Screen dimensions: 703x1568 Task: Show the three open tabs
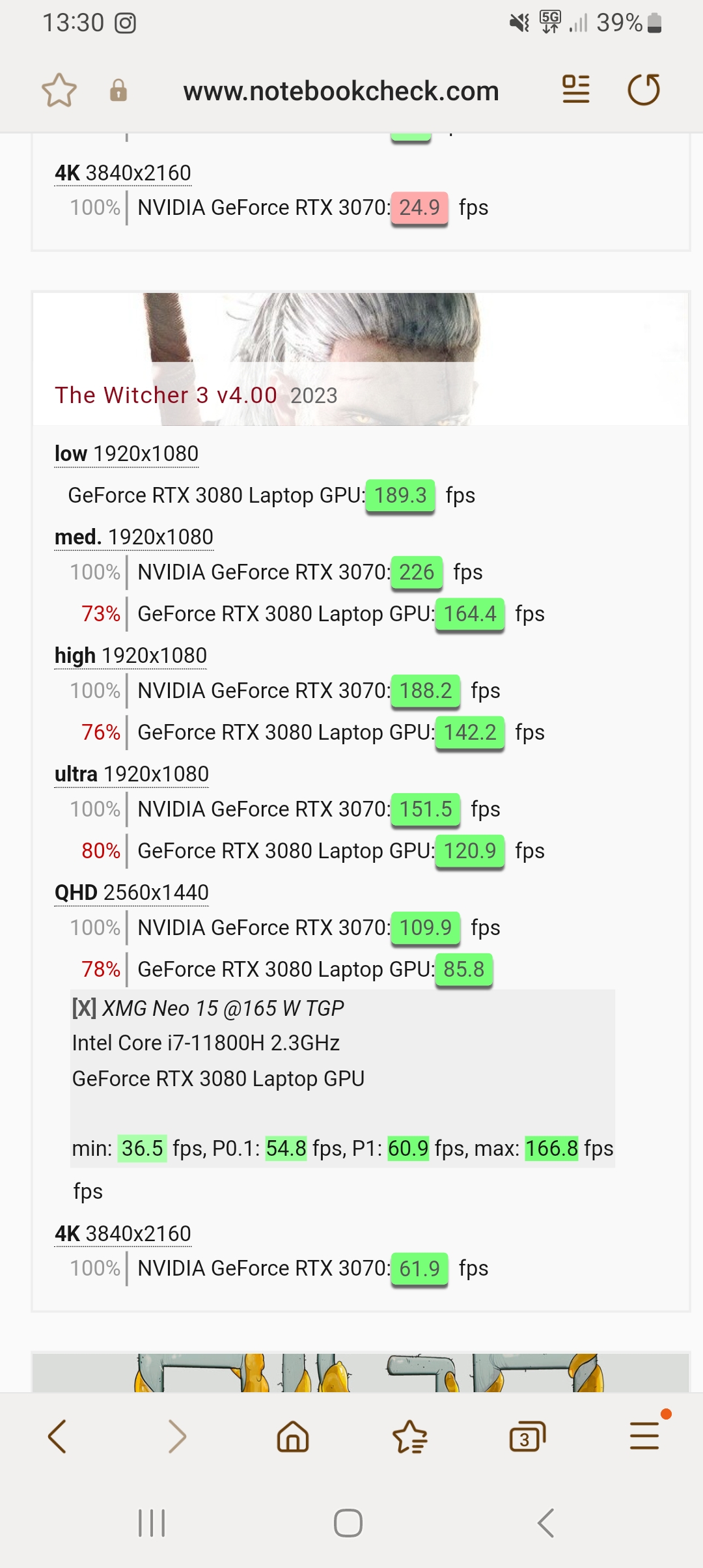point(527,1436)
